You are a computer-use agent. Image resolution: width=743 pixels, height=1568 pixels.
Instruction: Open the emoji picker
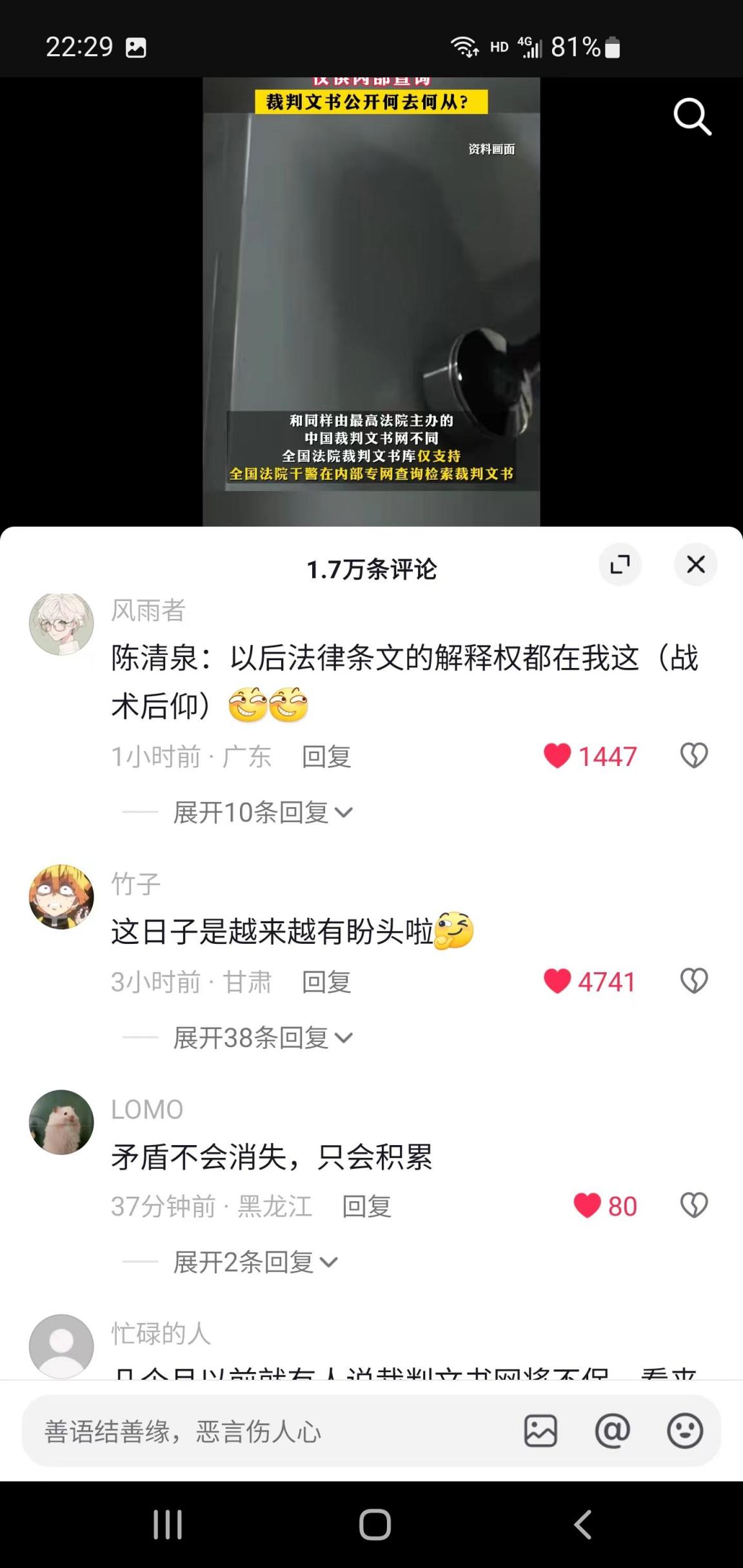click(x=684, y=1432)
